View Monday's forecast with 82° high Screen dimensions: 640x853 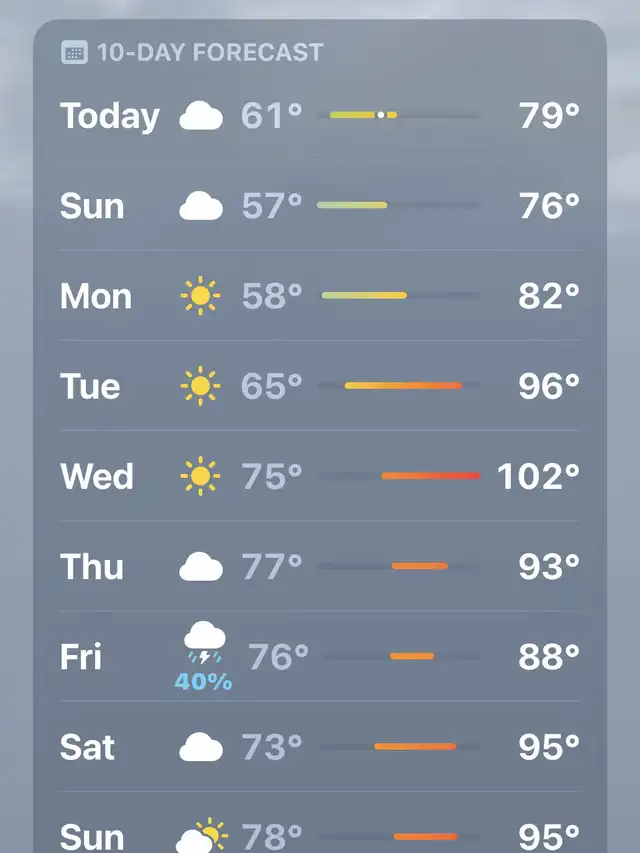[x=320, y=296]
